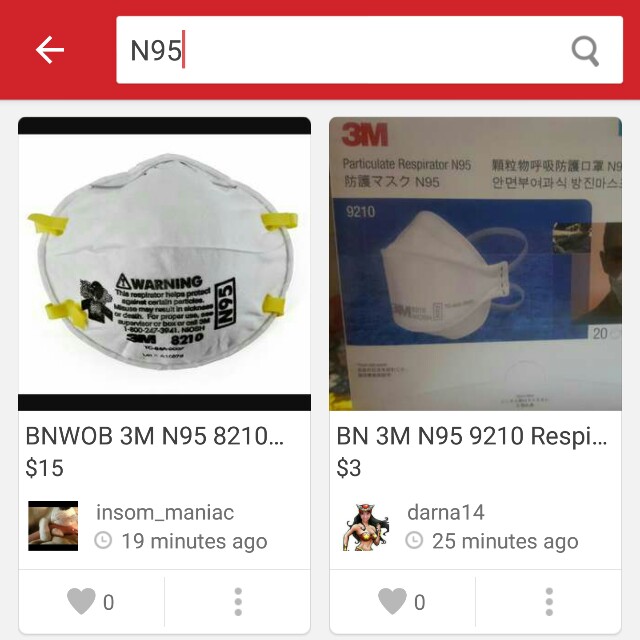Open the BNWOB 3M N95 8210 listing
The width and height of the screenshot is (640, 640).
point(164,264)
